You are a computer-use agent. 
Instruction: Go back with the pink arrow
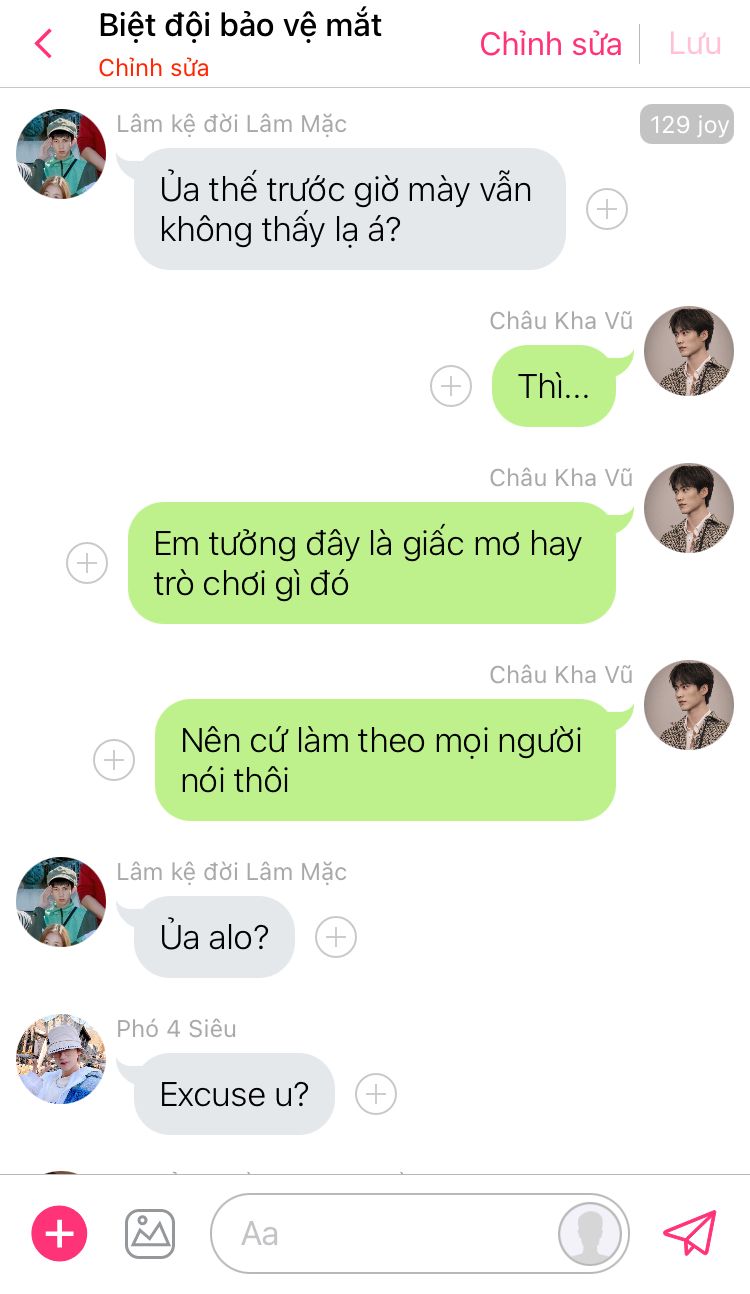43,44
